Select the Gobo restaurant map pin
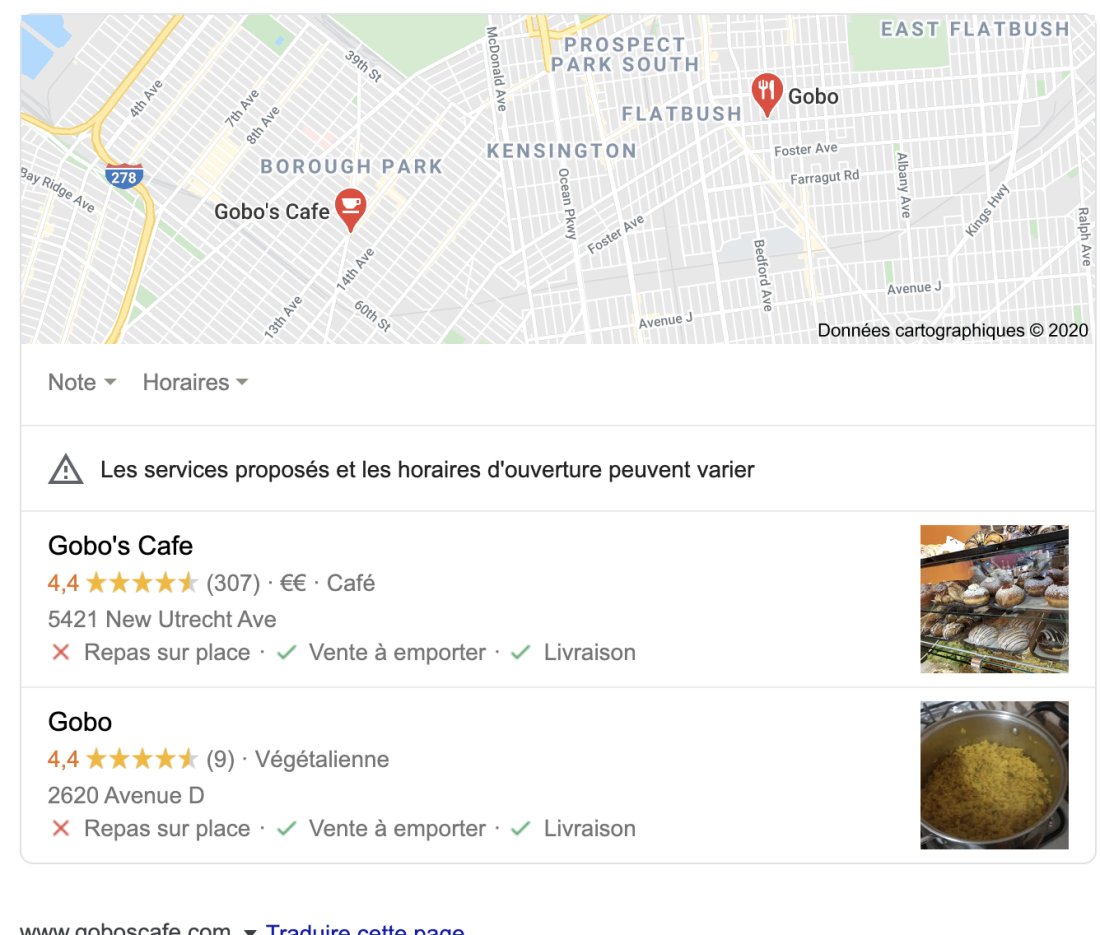 click(x=766, y=94)
